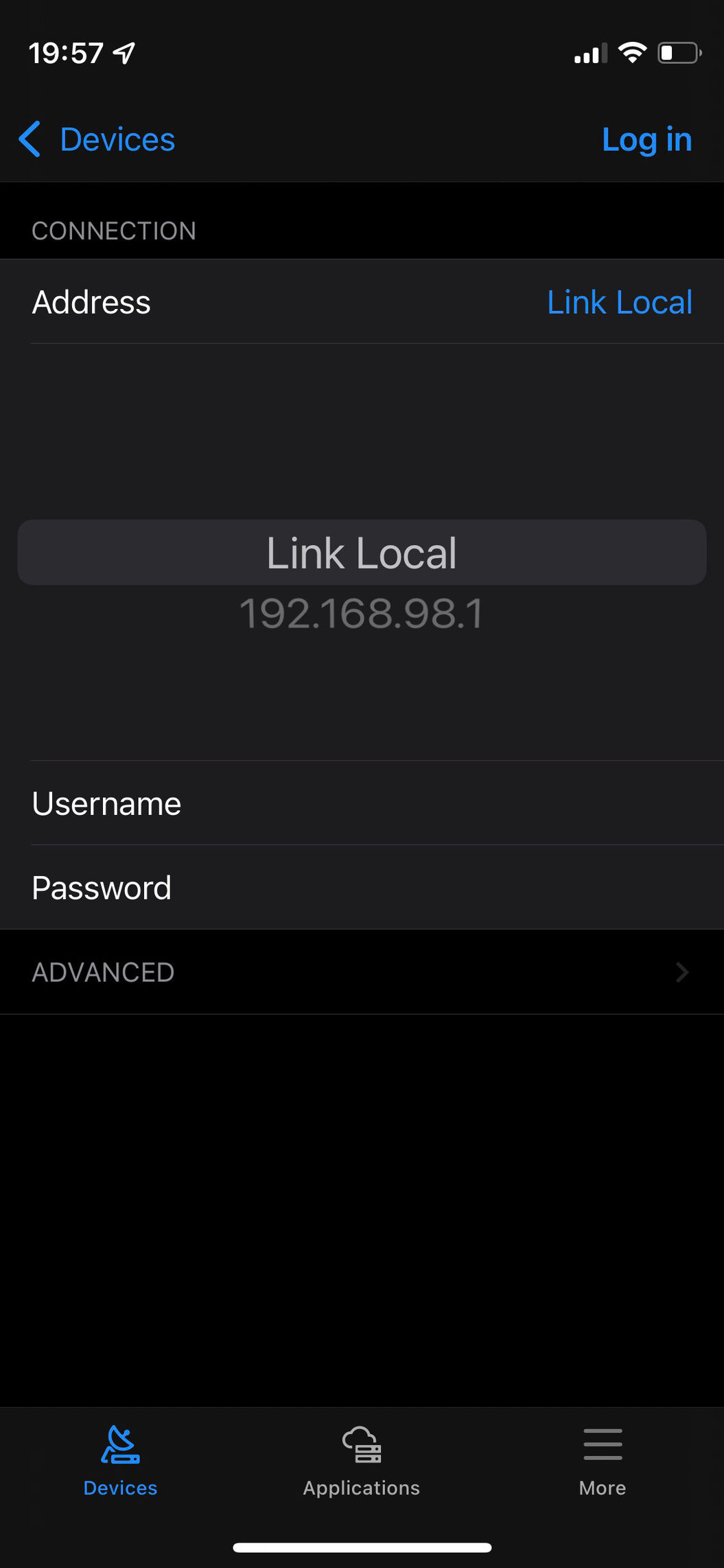
Task: Tap the Log in button
Action: click(x=646, y=139)
